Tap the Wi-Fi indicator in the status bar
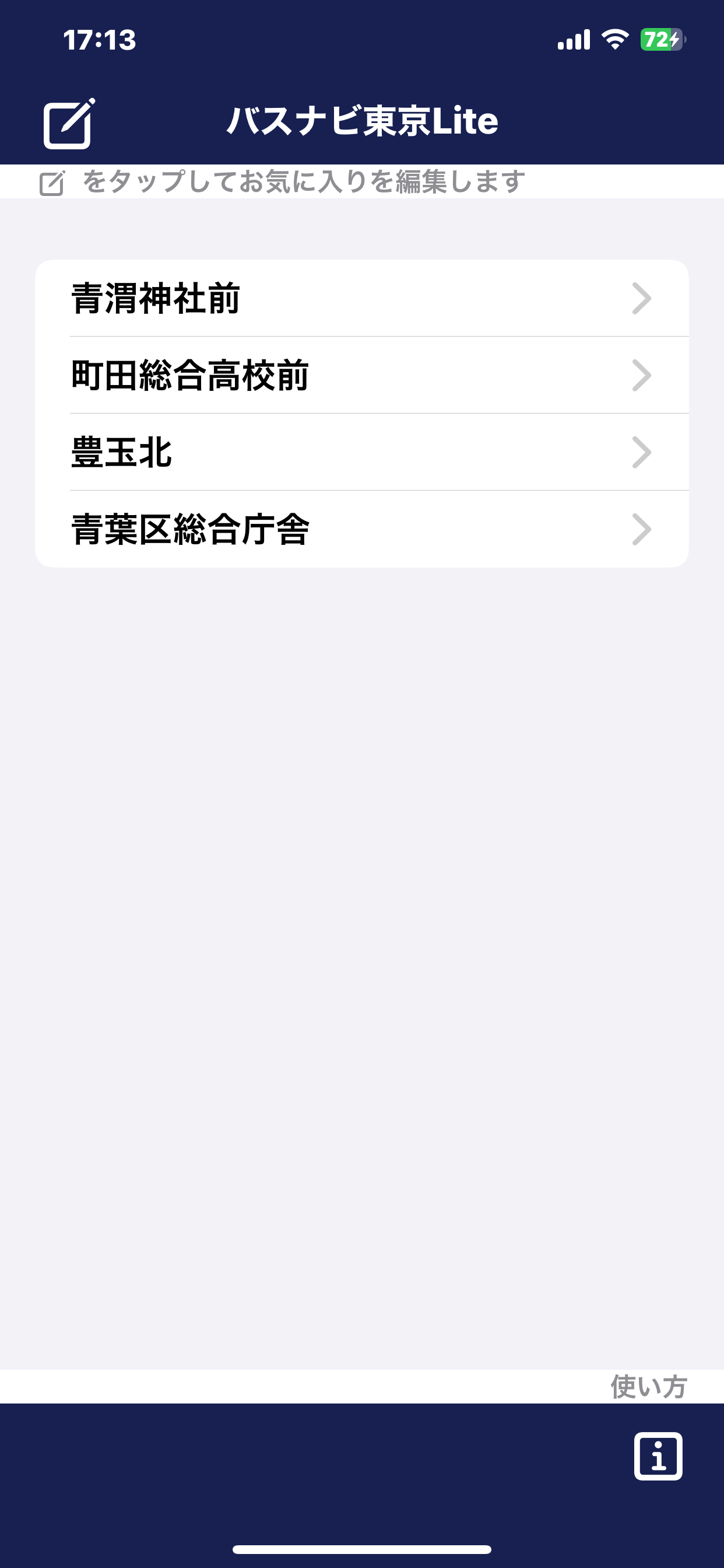Screen dimensions: 724x1568 [x=614, y=40]
